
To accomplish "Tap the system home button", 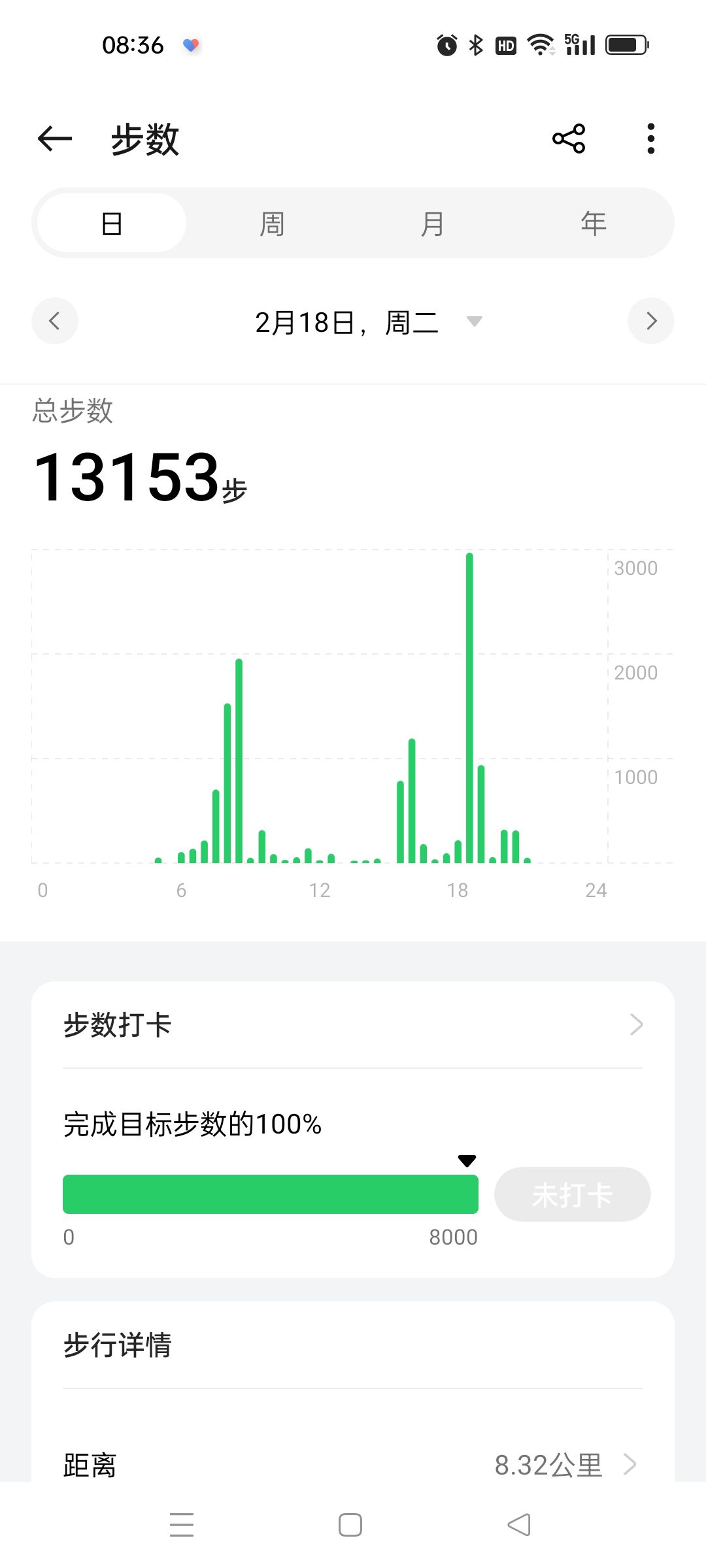I will click(350, 1525).
